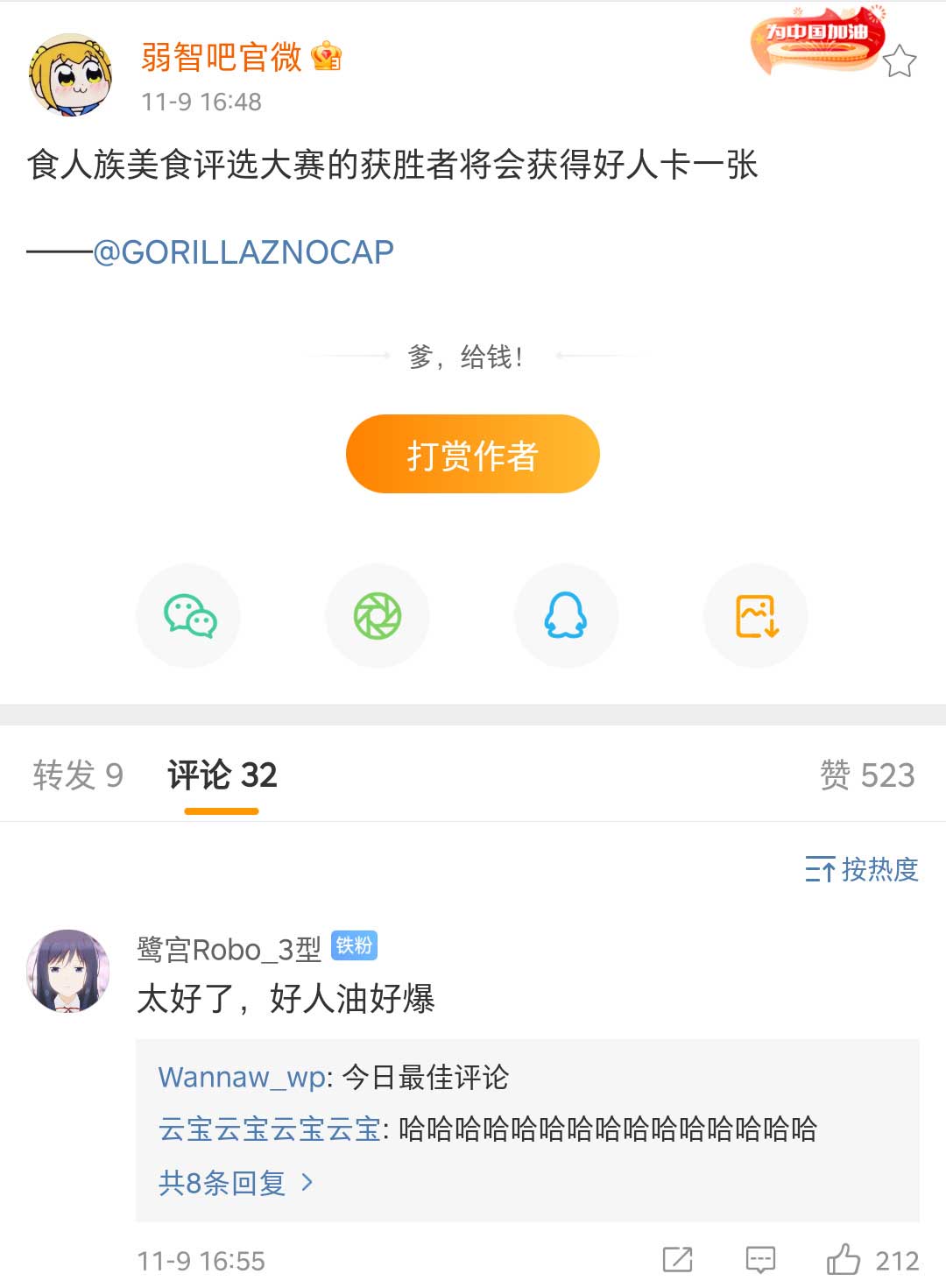
Task: Favorite this post with the star icon
Action: tap(899, 62)
